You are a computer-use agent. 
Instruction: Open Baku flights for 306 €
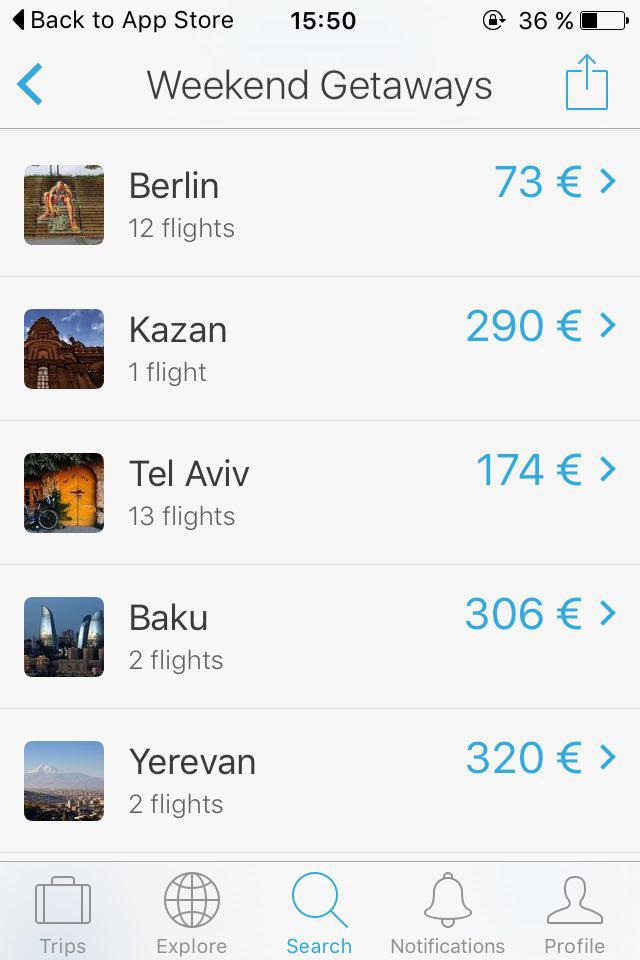[320, 637]
